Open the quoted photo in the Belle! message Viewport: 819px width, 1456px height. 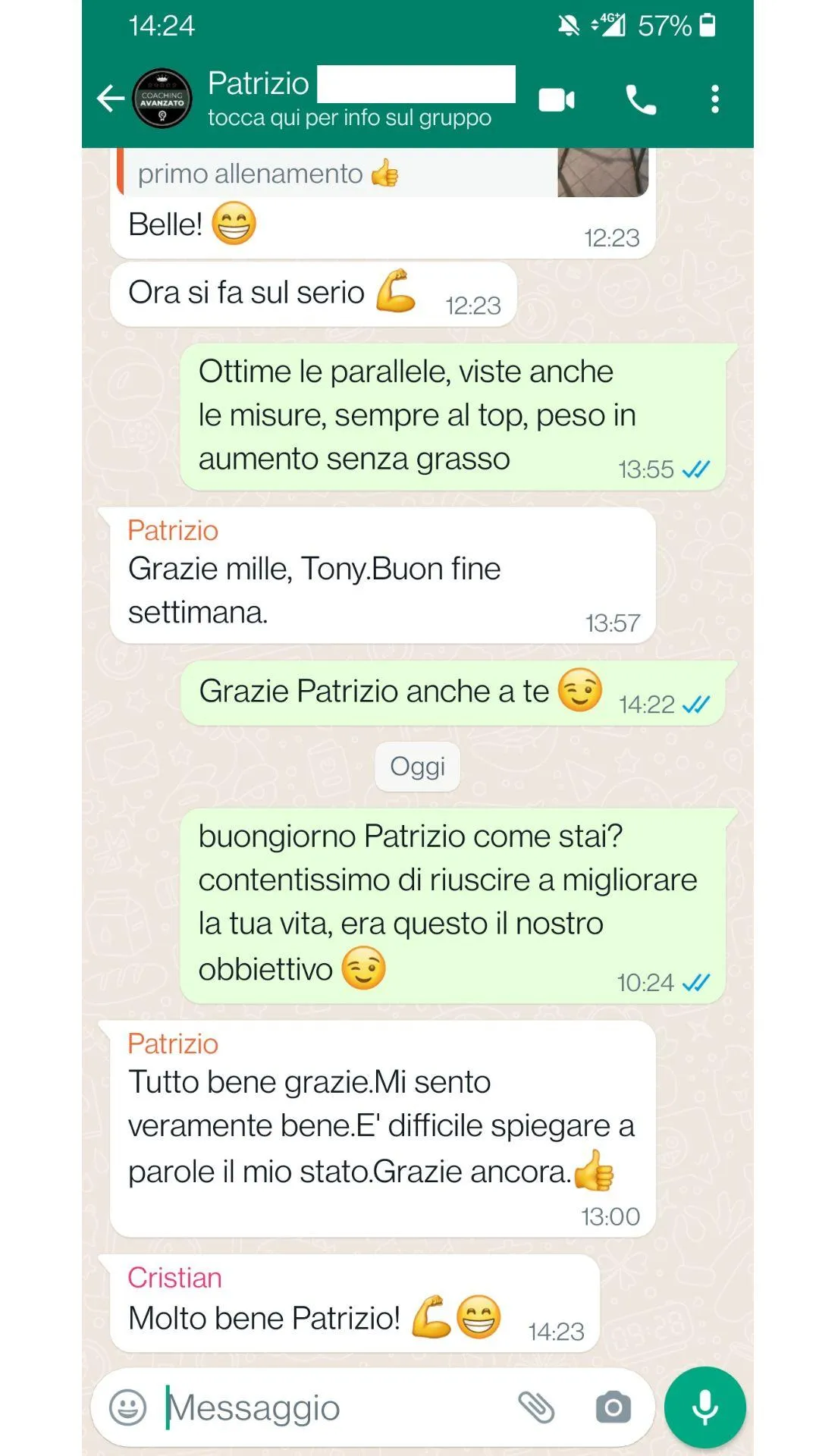pos(603,172)
